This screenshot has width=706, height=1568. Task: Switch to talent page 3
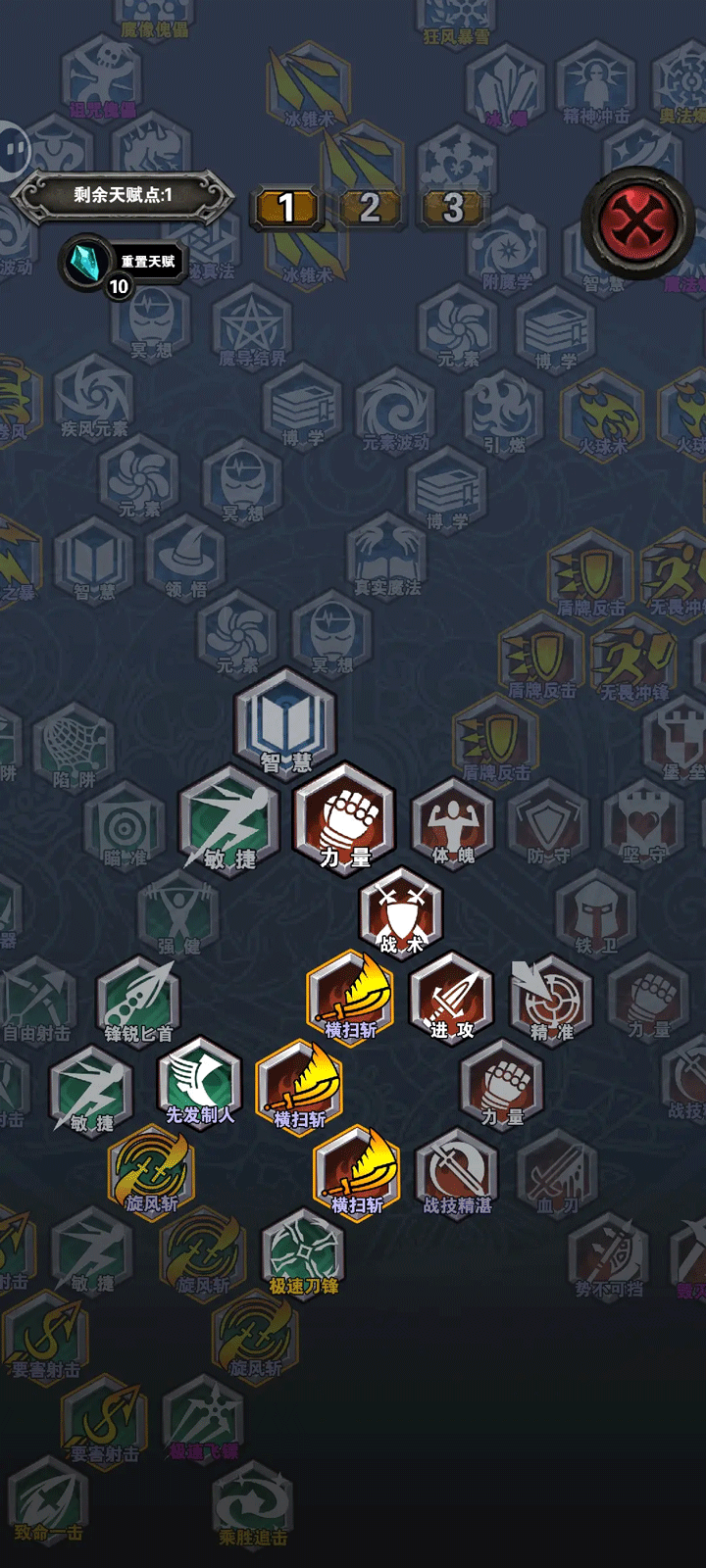pyautogui.click(x=452, y=207)
